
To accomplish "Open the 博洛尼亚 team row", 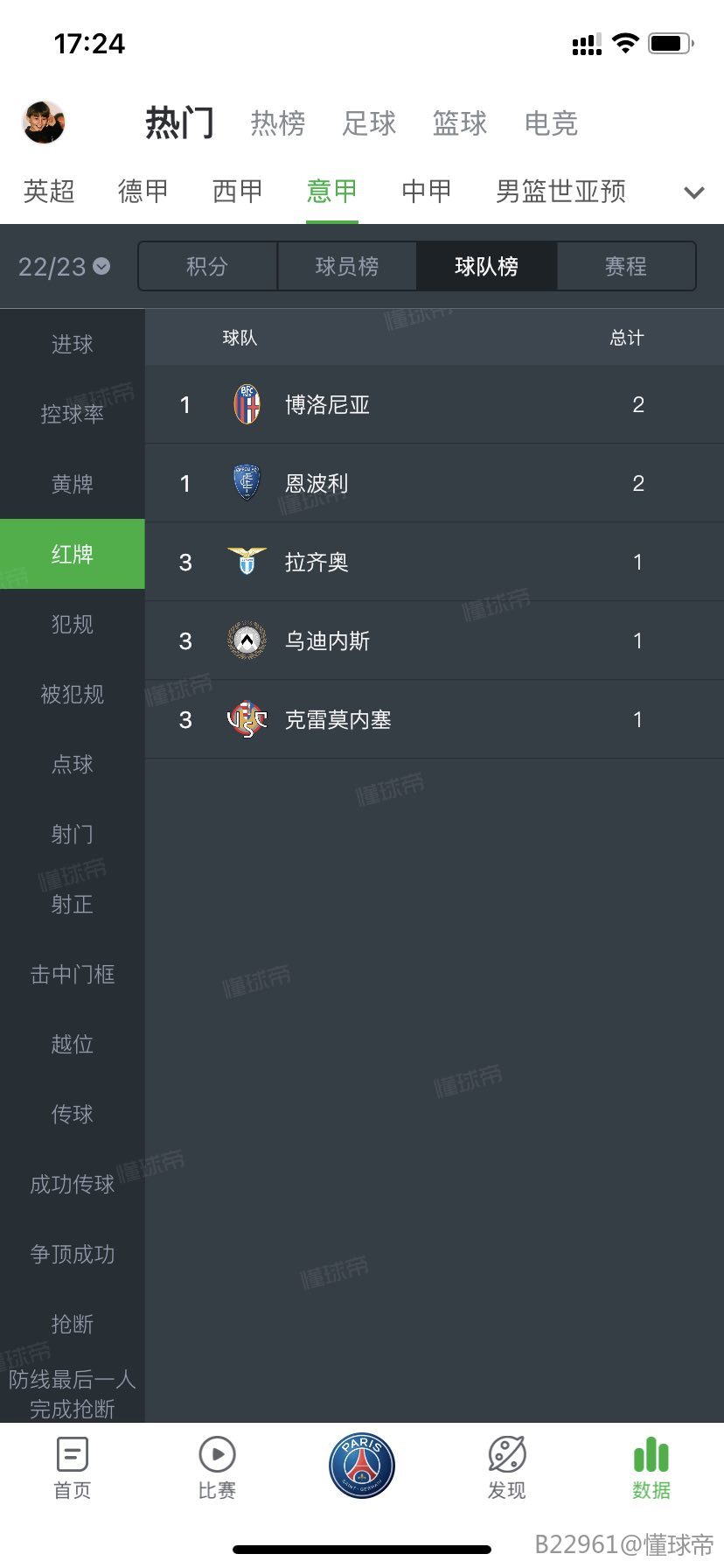I will 435,404.
